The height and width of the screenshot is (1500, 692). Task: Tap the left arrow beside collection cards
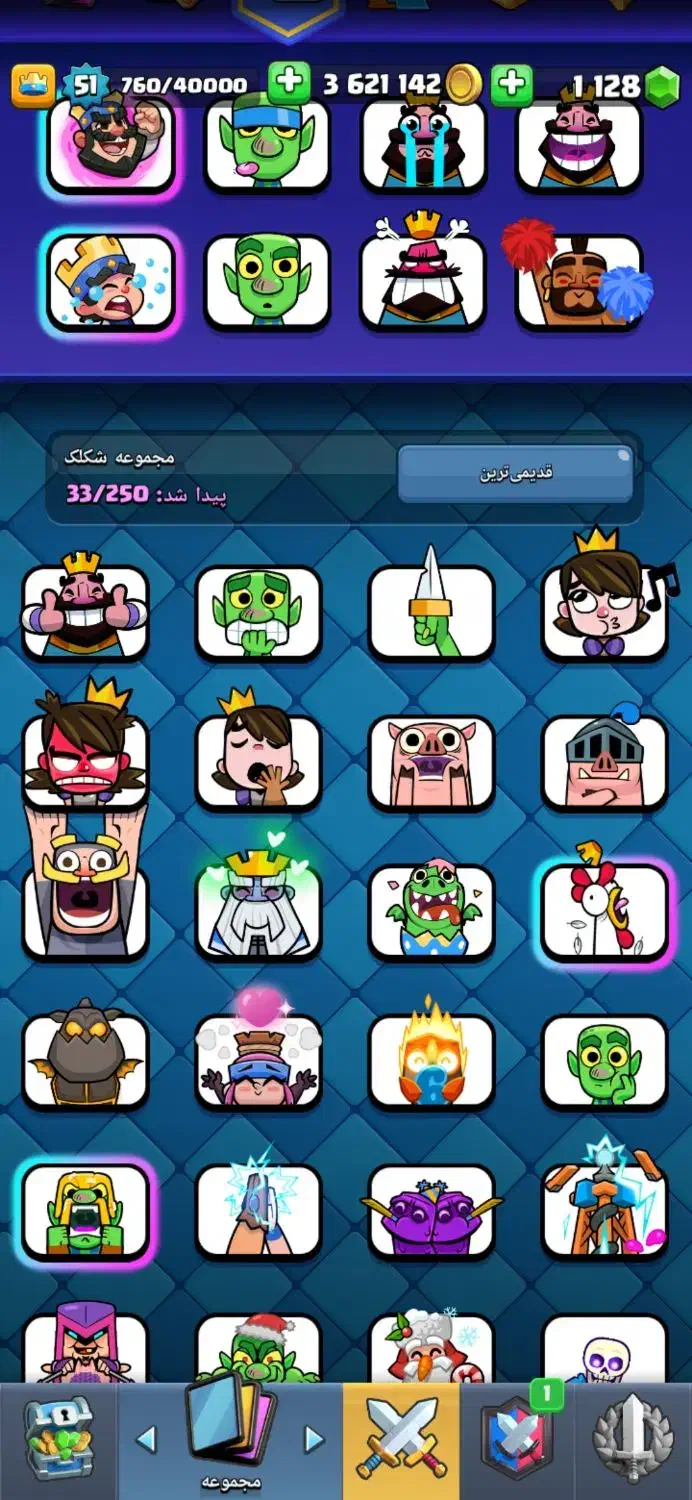click(146, 1440)
